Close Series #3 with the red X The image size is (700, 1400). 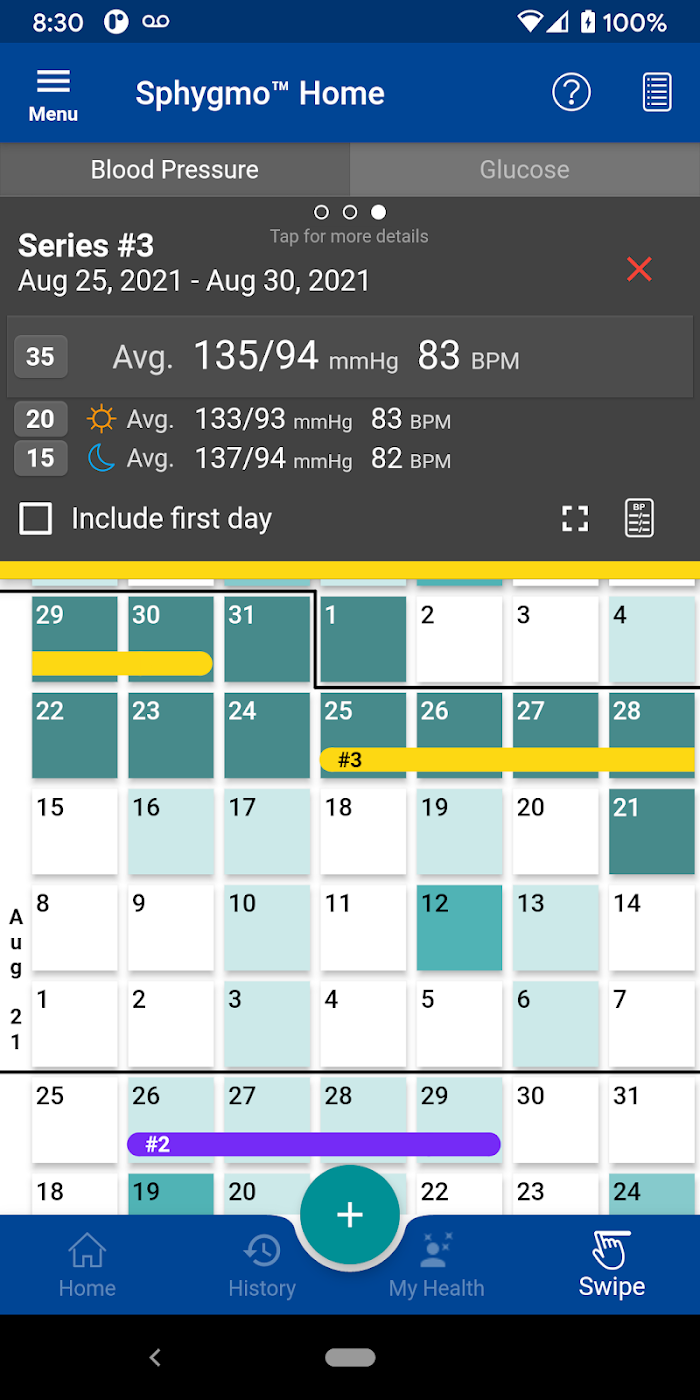[639, 269]
